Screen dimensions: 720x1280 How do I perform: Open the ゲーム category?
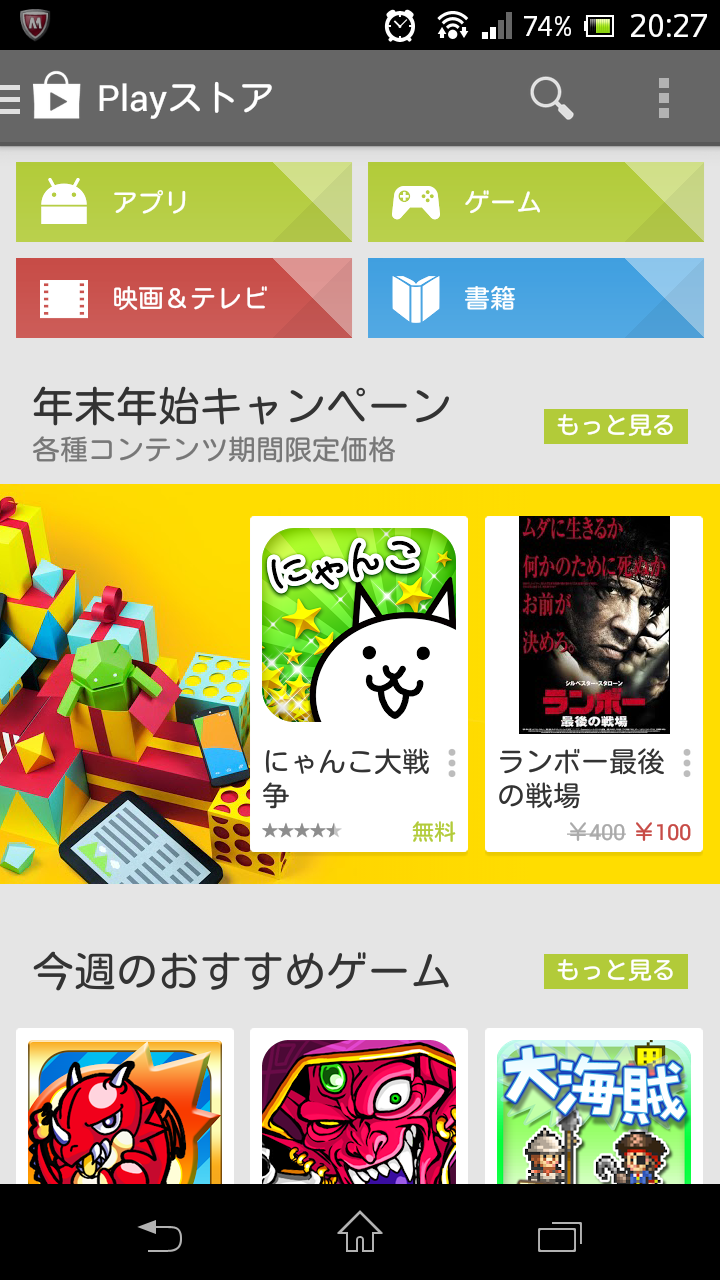coord(536,202)
